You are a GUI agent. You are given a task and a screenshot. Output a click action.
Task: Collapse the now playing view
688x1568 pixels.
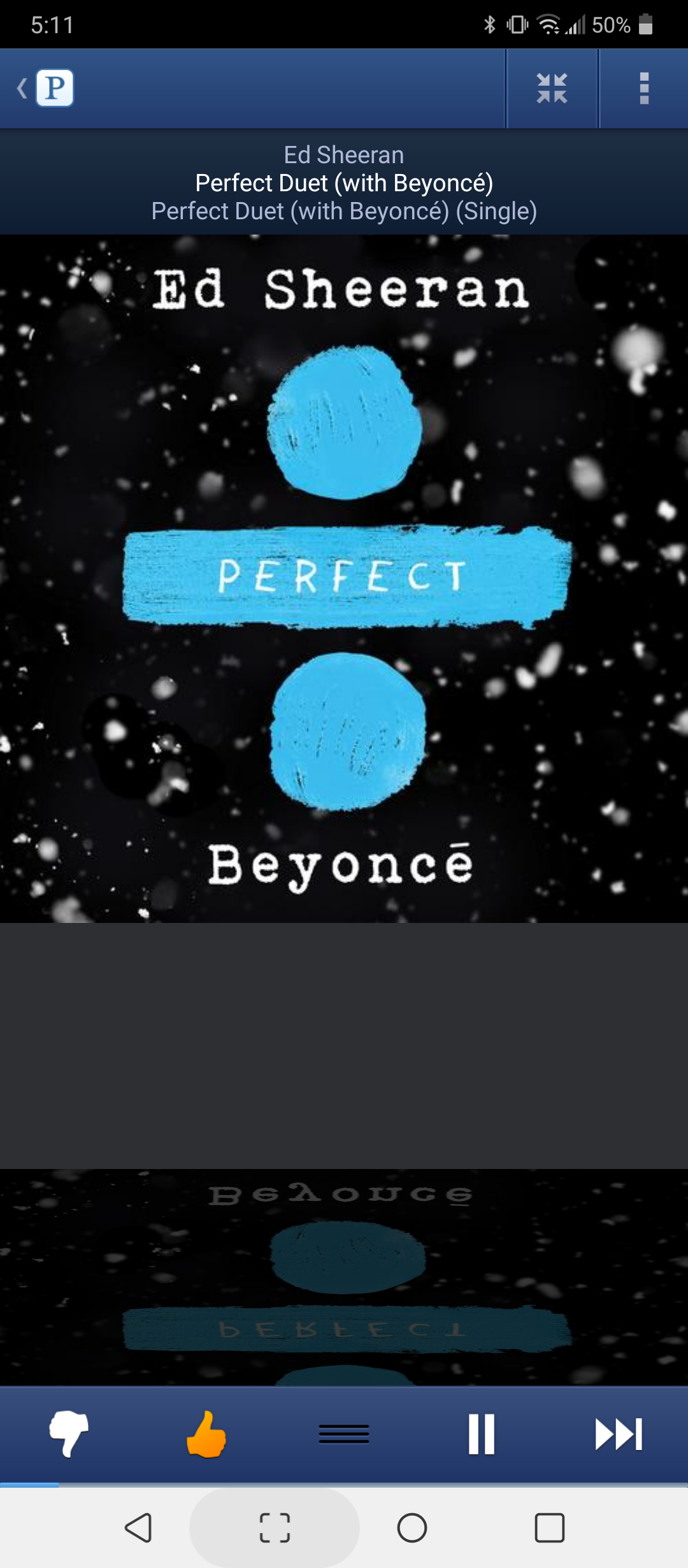click(x=552, y=88)
